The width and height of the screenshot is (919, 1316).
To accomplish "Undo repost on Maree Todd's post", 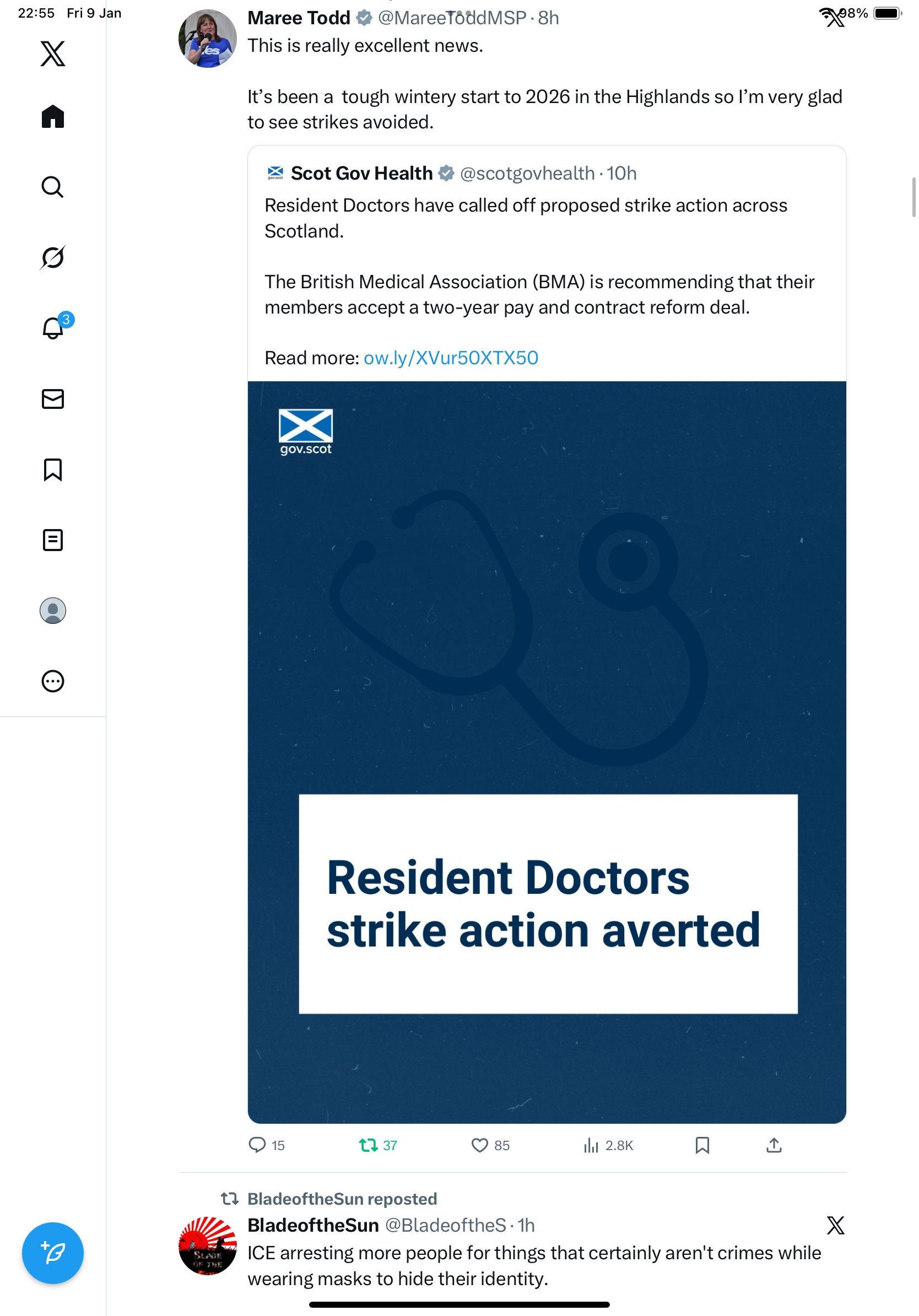I will point(369,1145).
